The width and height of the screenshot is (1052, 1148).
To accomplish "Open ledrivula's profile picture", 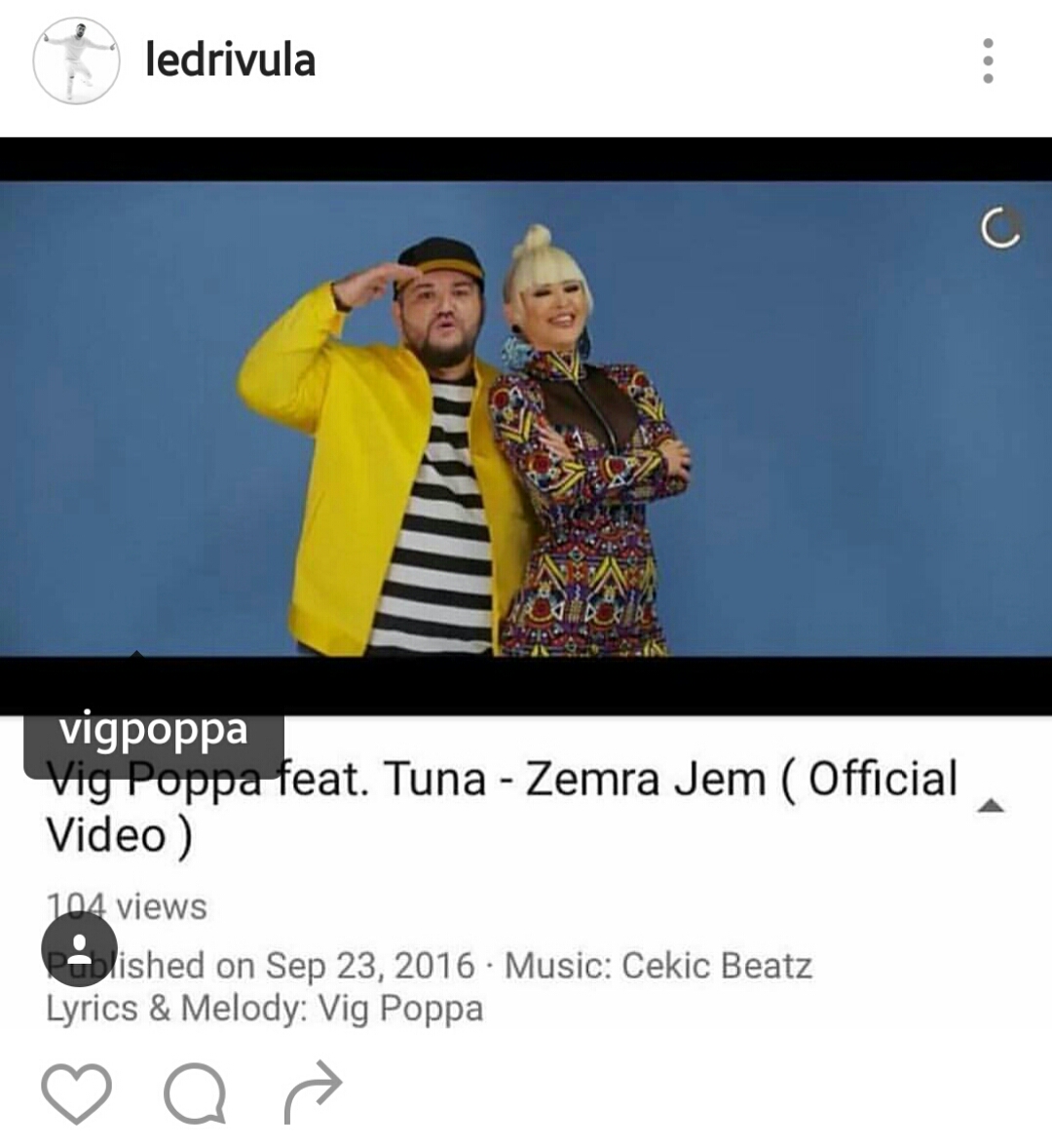I will (76, 60).
